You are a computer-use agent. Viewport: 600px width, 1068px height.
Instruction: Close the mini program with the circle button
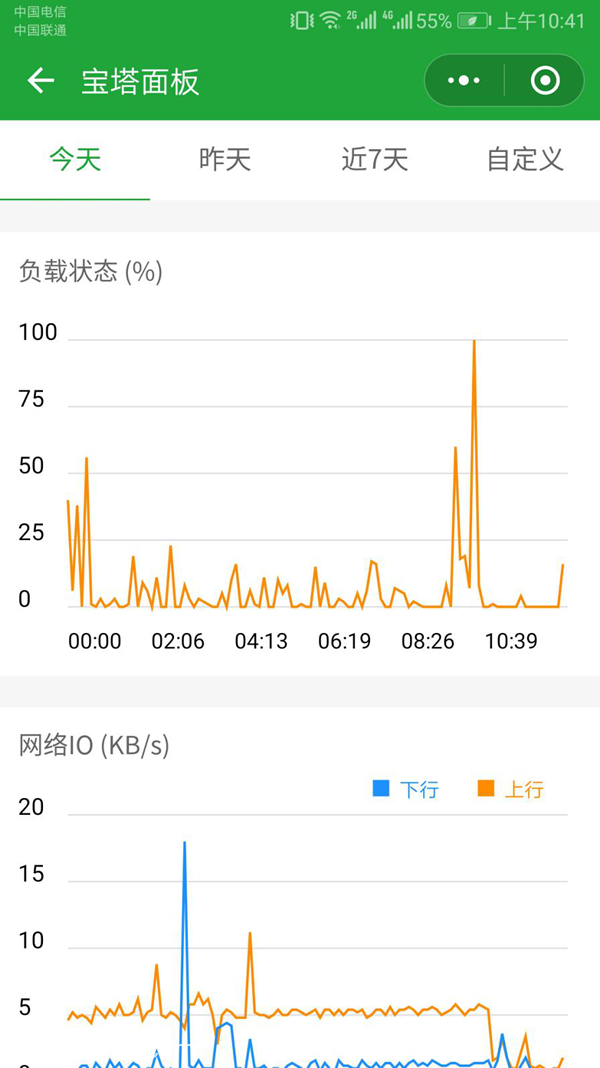pyautogui.click(x=545, y=81)
